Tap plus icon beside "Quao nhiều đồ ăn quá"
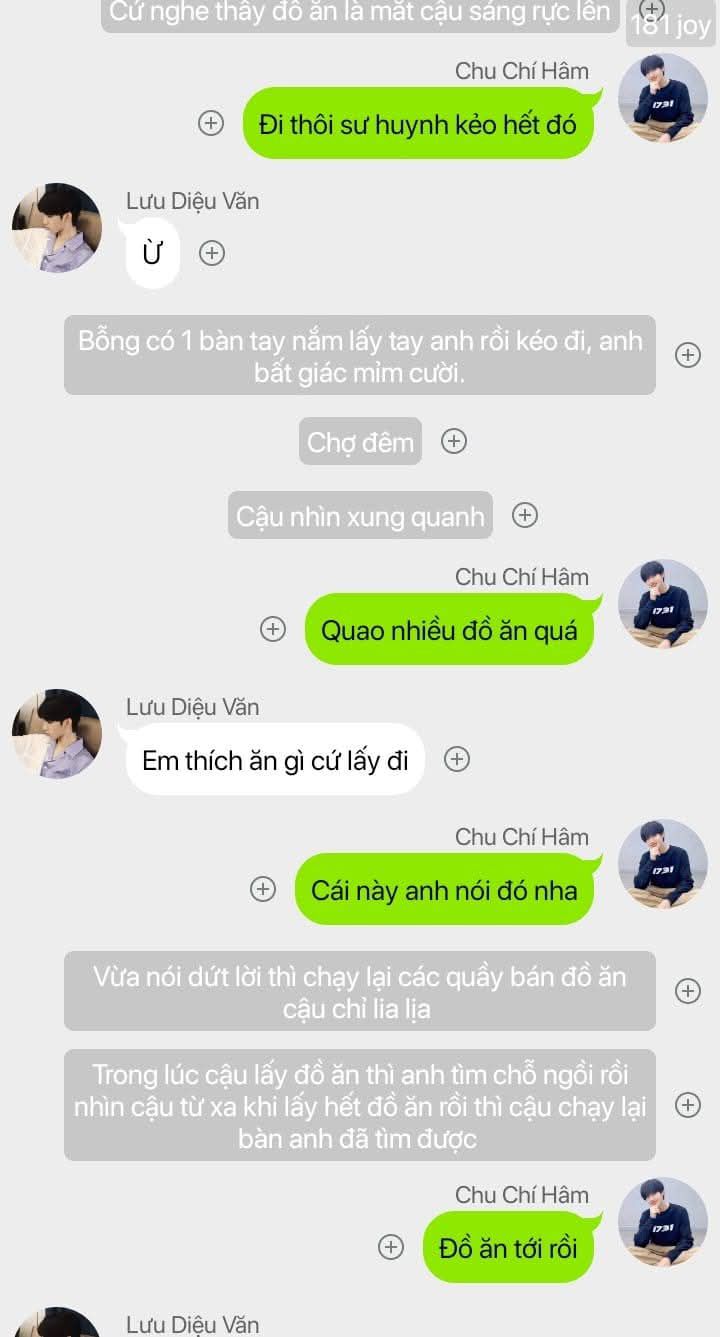 tap(273, 629)
